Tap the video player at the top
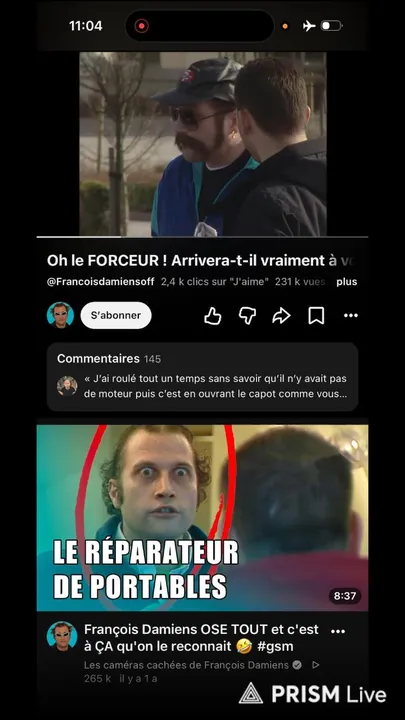Screen dimensions: 405x720 coord(202,144)
